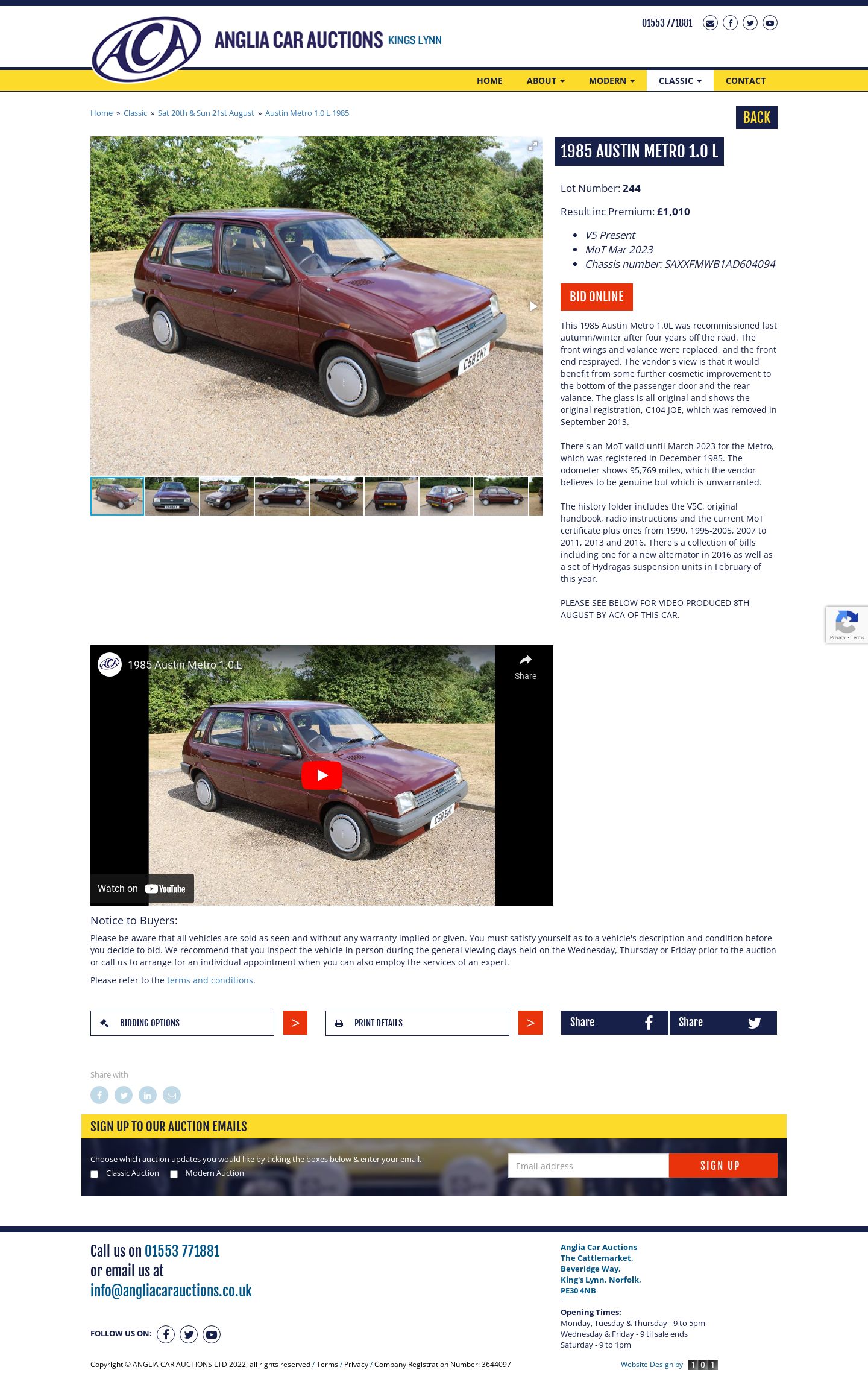Open the Sat 20th & Sun 21st August breadcrumb
The image size is (868, 1379).
click(206, 113)
